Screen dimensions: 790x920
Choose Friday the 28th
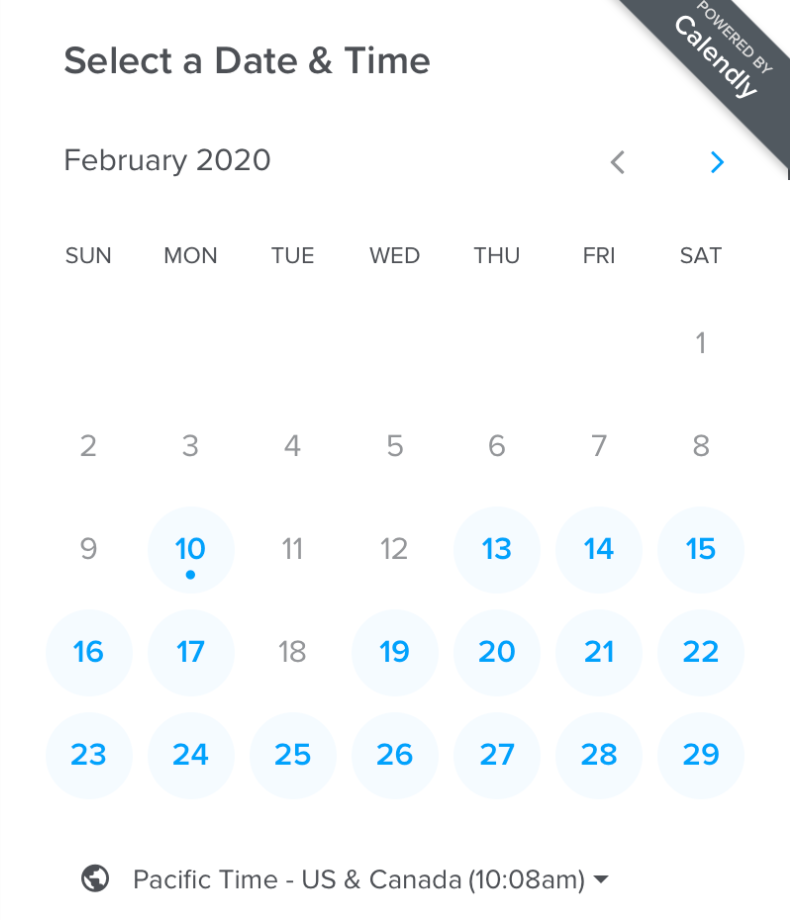click(598, 754)
